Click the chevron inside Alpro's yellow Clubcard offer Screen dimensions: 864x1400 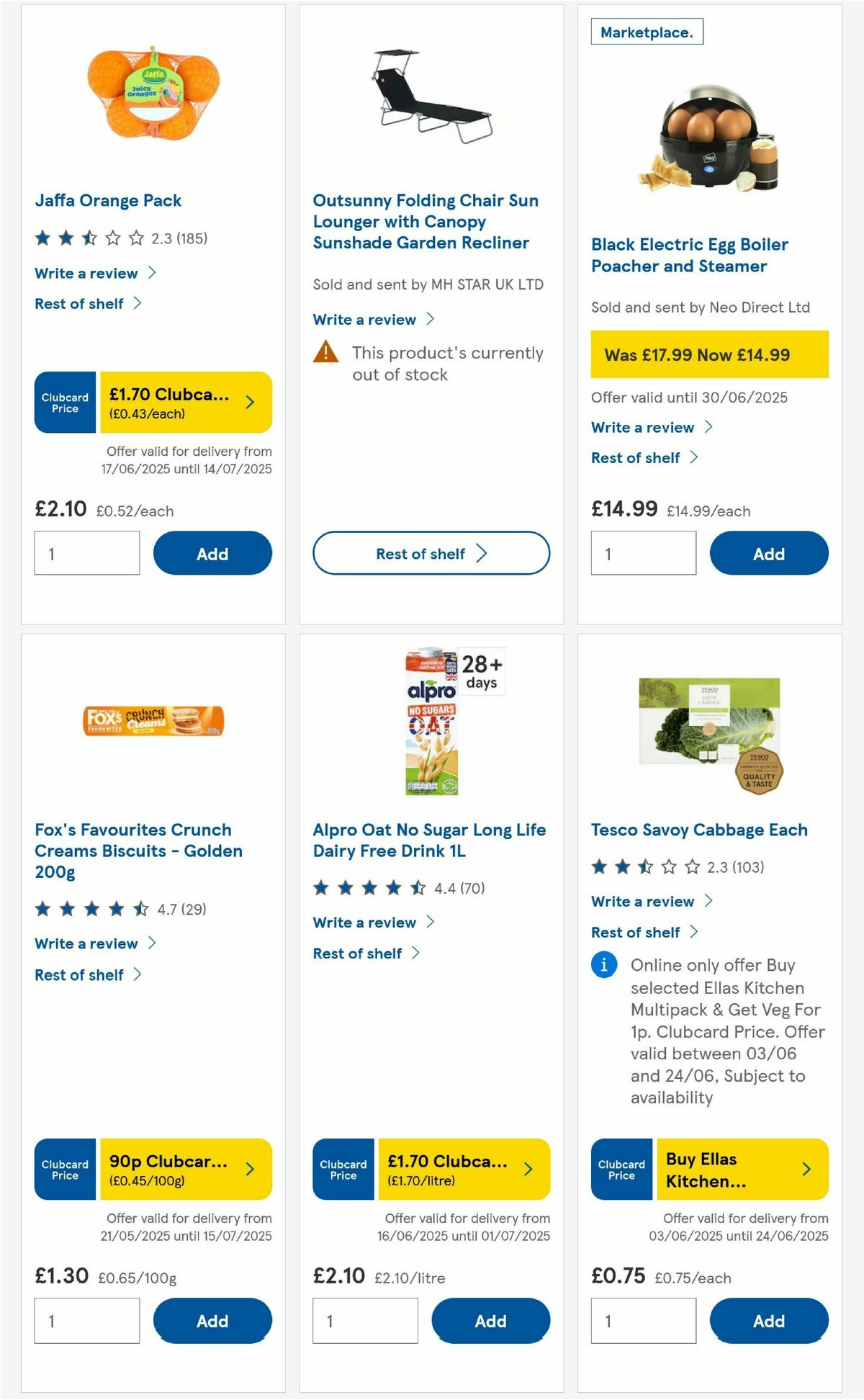(528, 1170)
